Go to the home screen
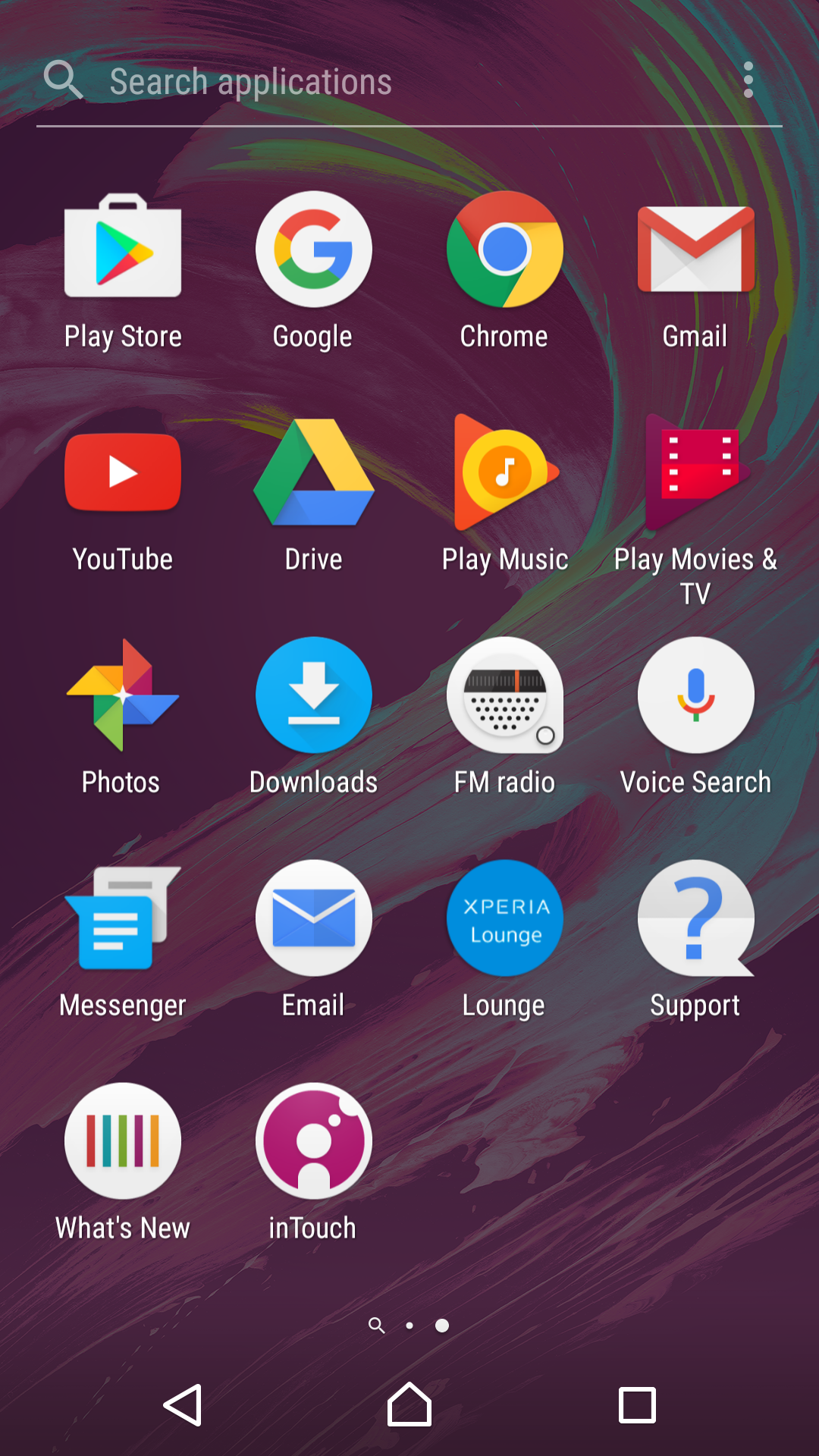The height and width of the screenshot is (1456, 819). pos(409,1405)
